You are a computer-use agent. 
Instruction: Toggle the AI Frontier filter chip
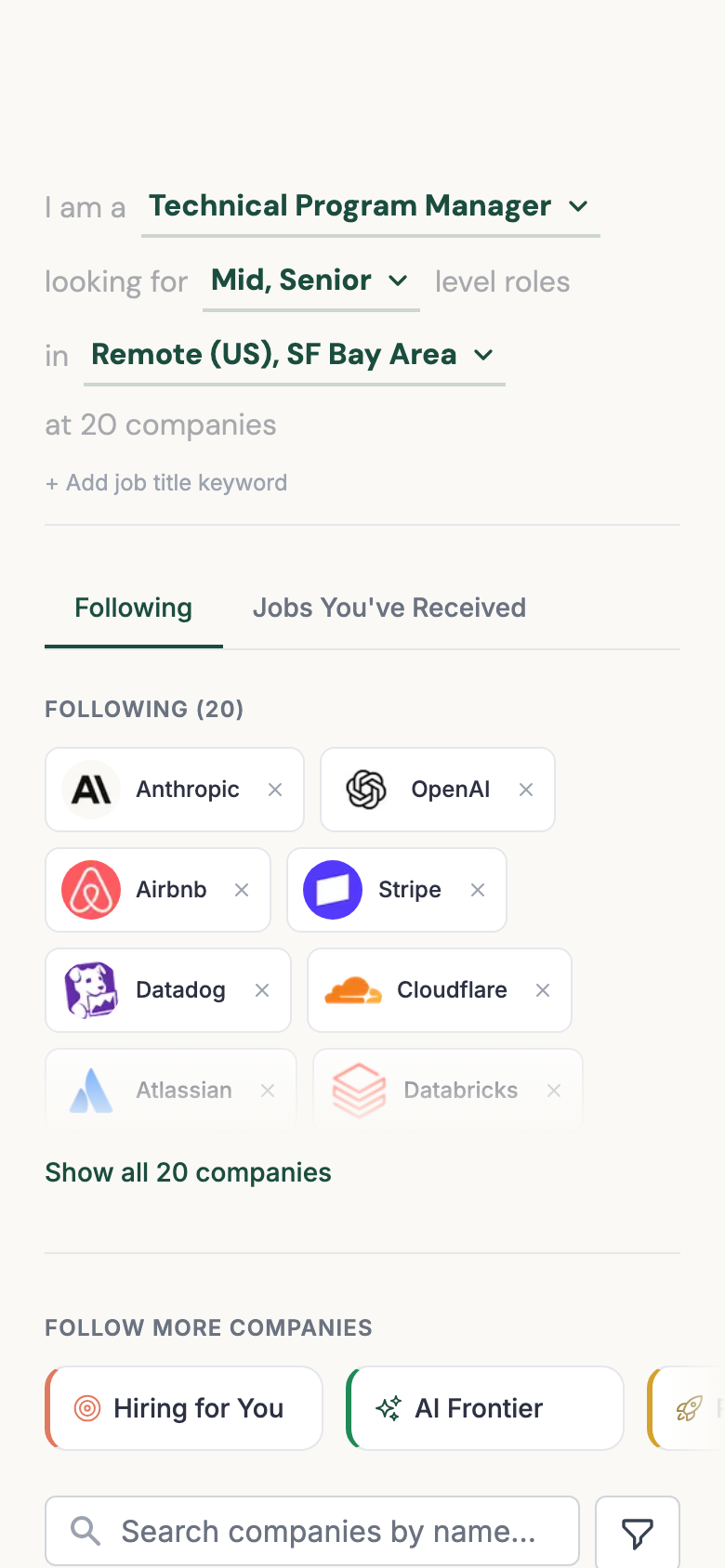pyautogui.click(x=483, y=1407)
